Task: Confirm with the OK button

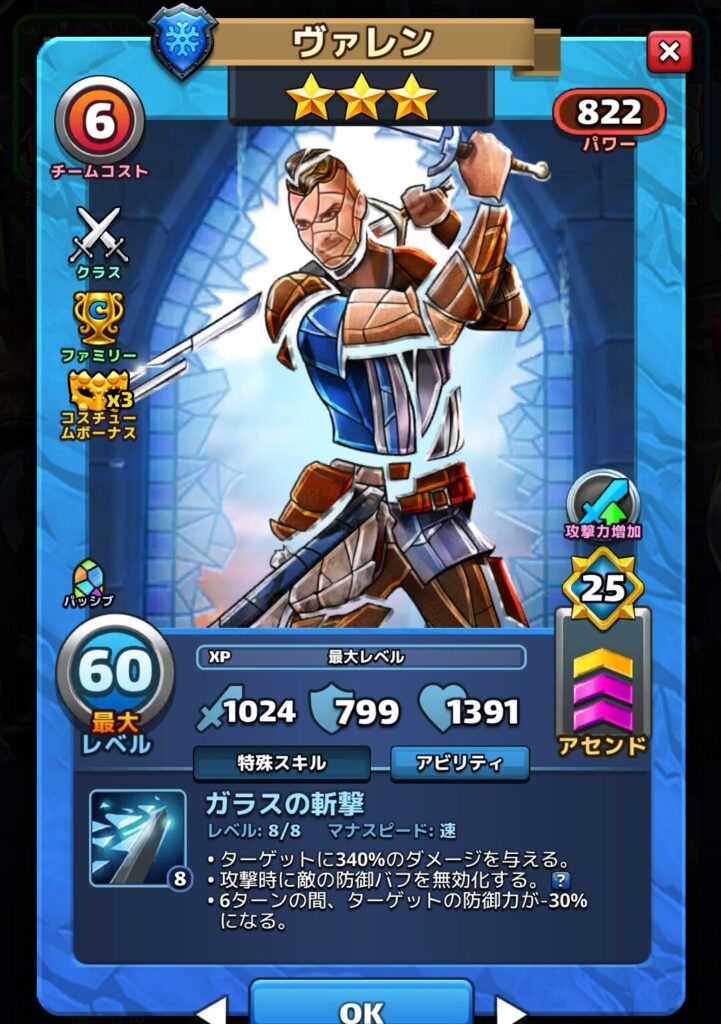Action: coord(360,1005)
